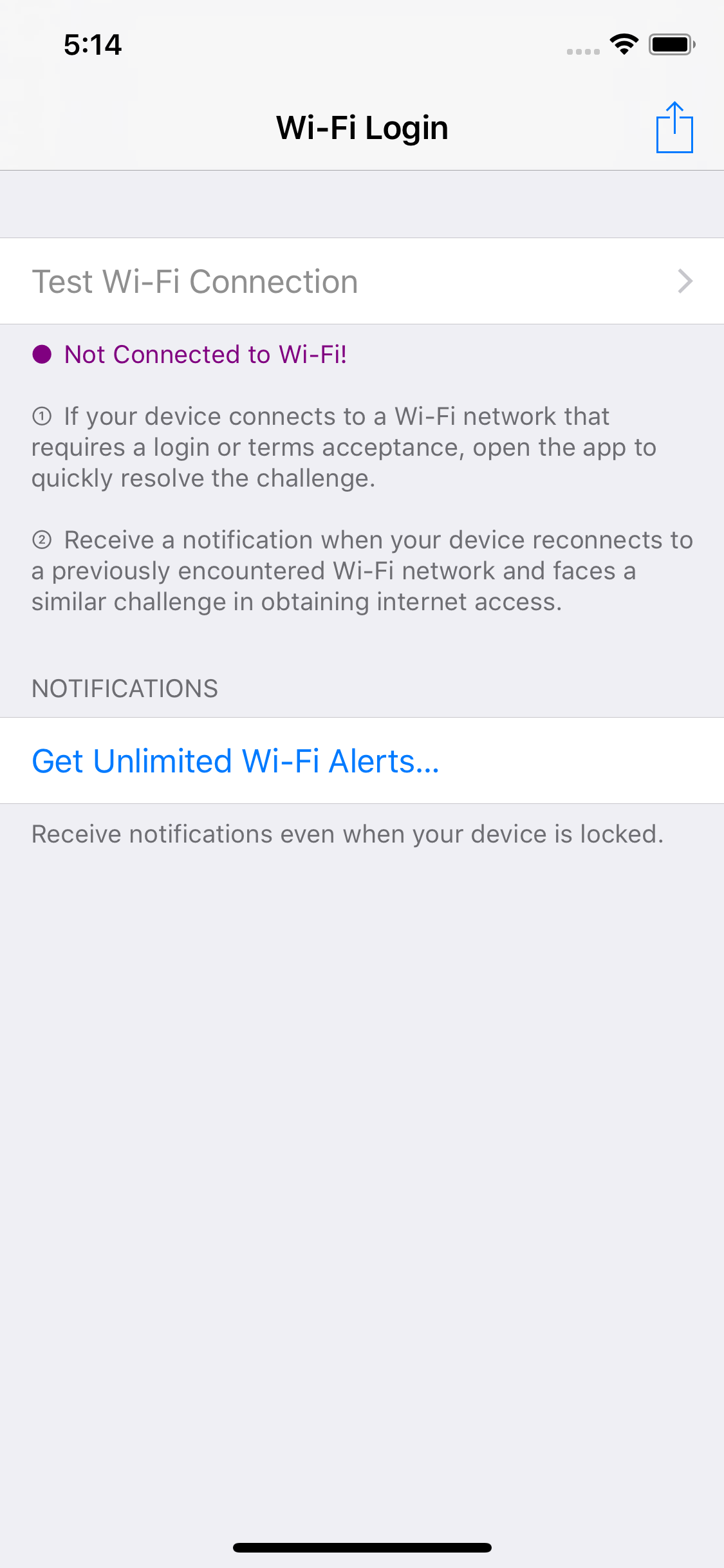724x1568 pixels.
Task: Tap the time display in status bar
Action: coord(92,44)
